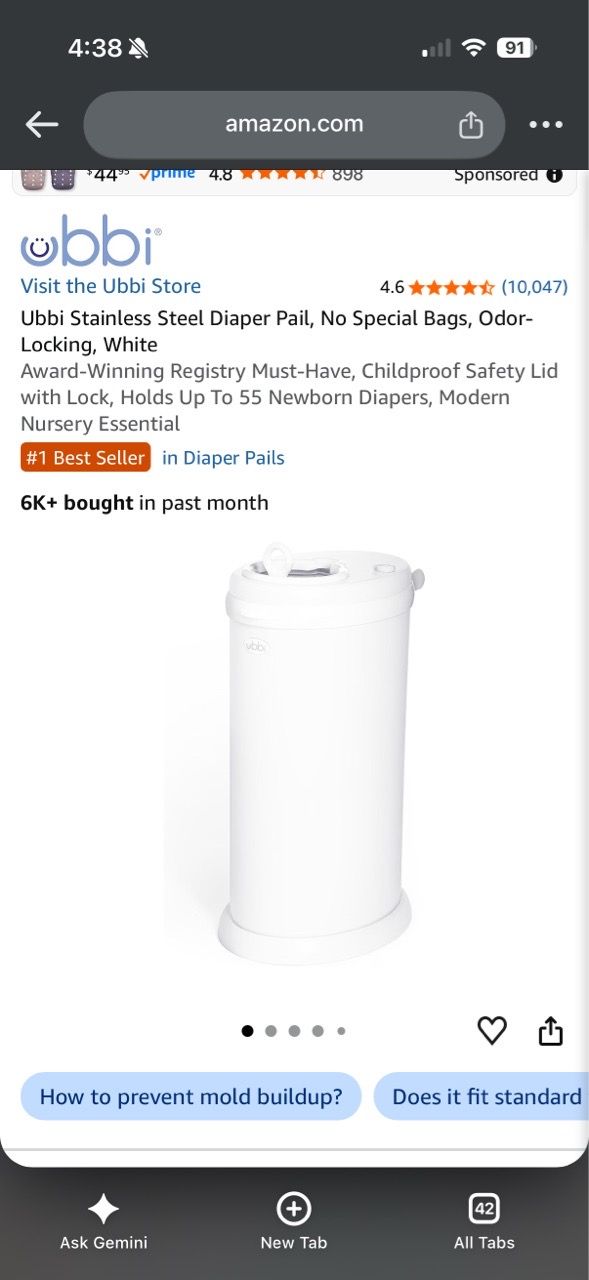Open the browser overflow menu

coord(546,125)
